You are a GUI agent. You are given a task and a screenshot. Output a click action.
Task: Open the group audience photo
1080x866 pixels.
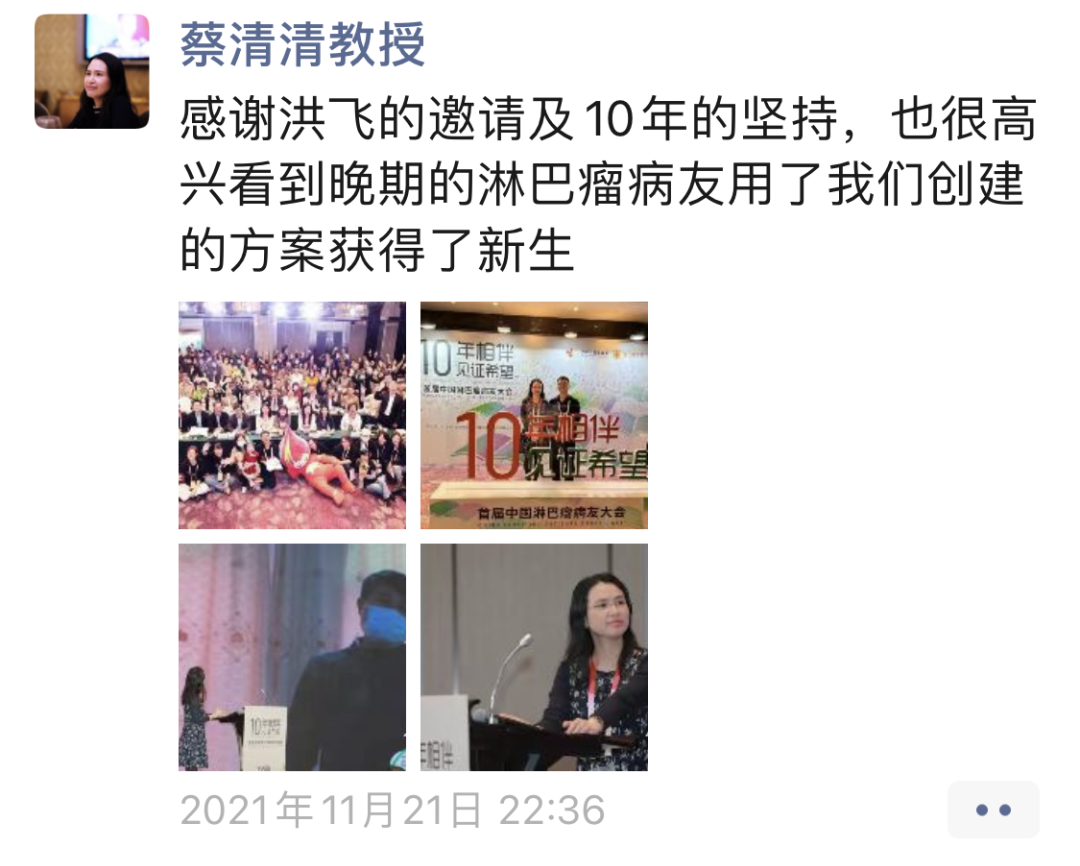tap(292, 415)
